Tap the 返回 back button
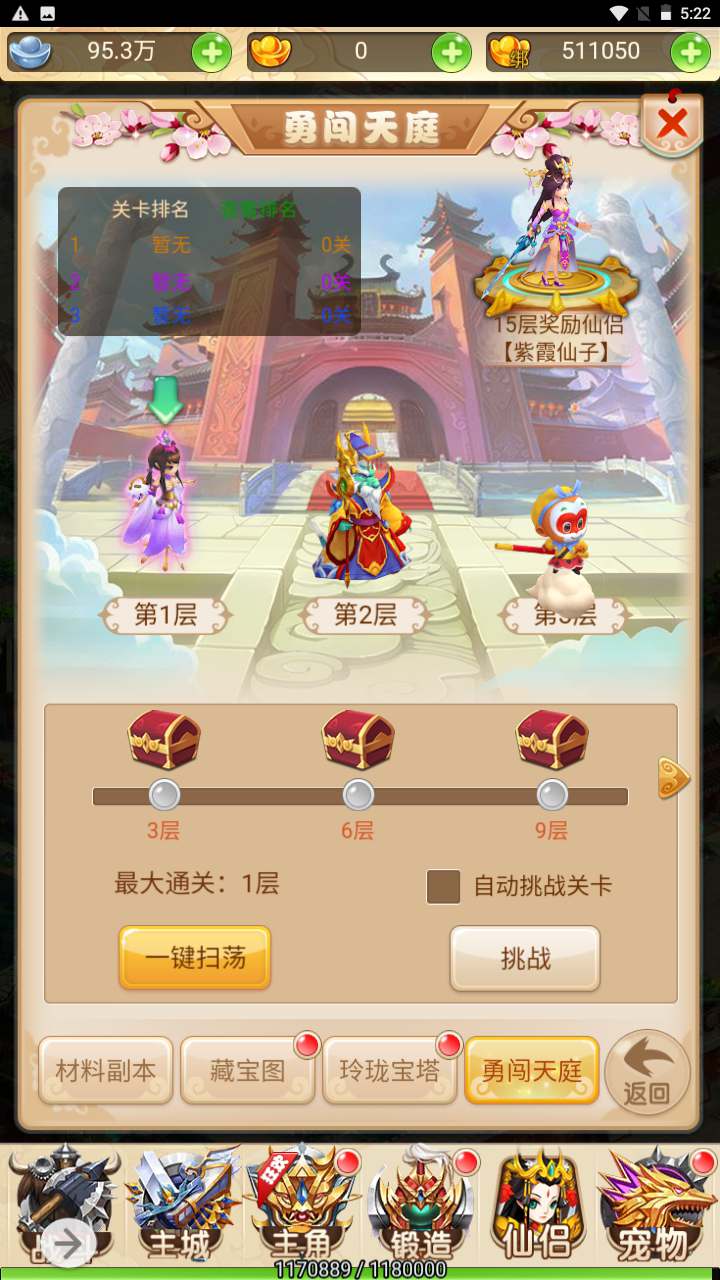The width and height of the screenshot is (720, 1280). pos(648,1074)
